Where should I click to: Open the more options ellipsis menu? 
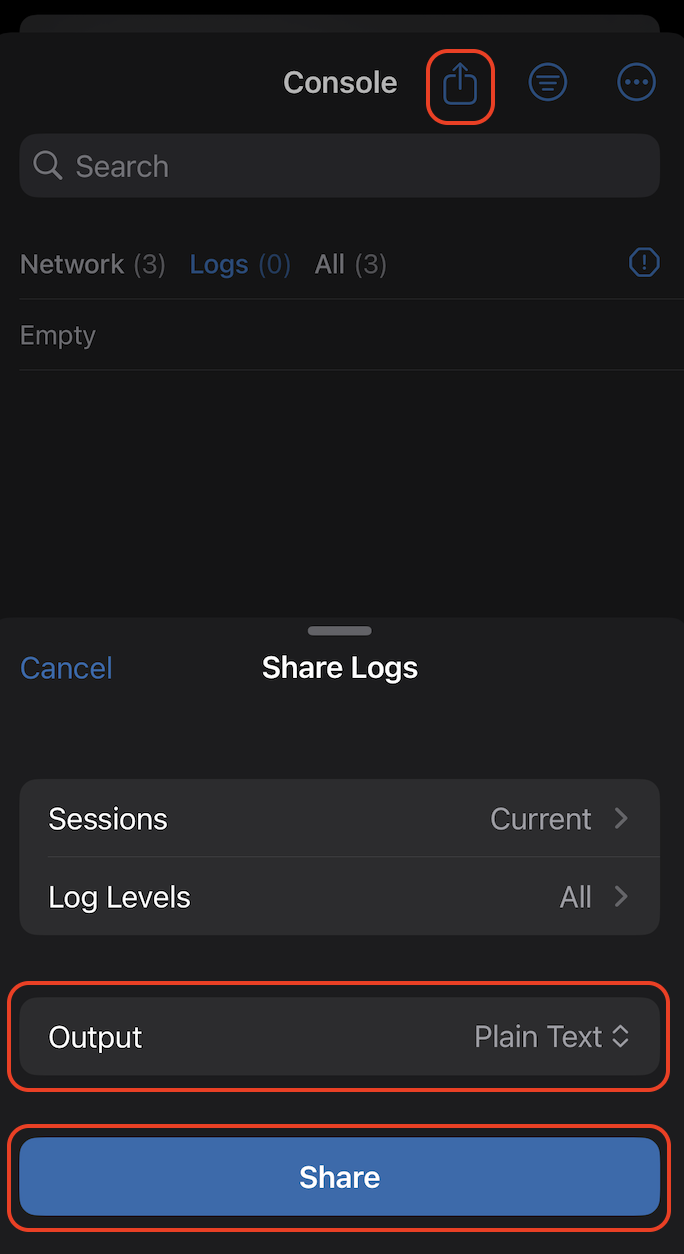click(637, 83)
